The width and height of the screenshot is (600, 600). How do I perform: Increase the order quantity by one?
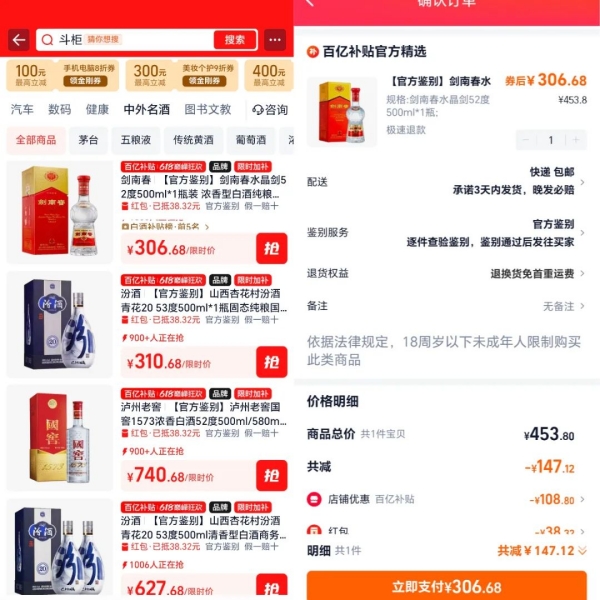click(x=576, y=140)
